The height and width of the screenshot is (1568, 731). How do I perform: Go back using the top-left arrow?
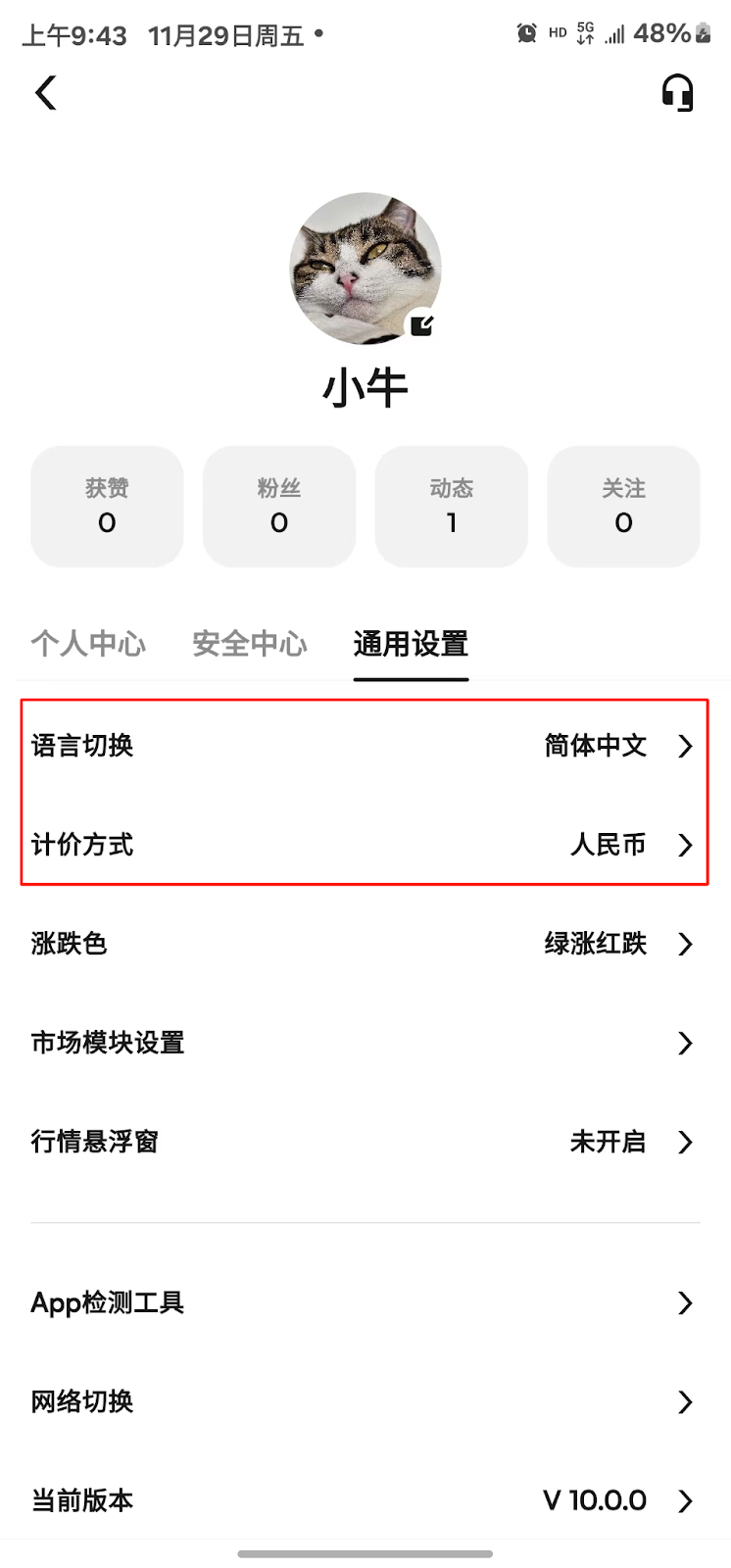(46, 93)
